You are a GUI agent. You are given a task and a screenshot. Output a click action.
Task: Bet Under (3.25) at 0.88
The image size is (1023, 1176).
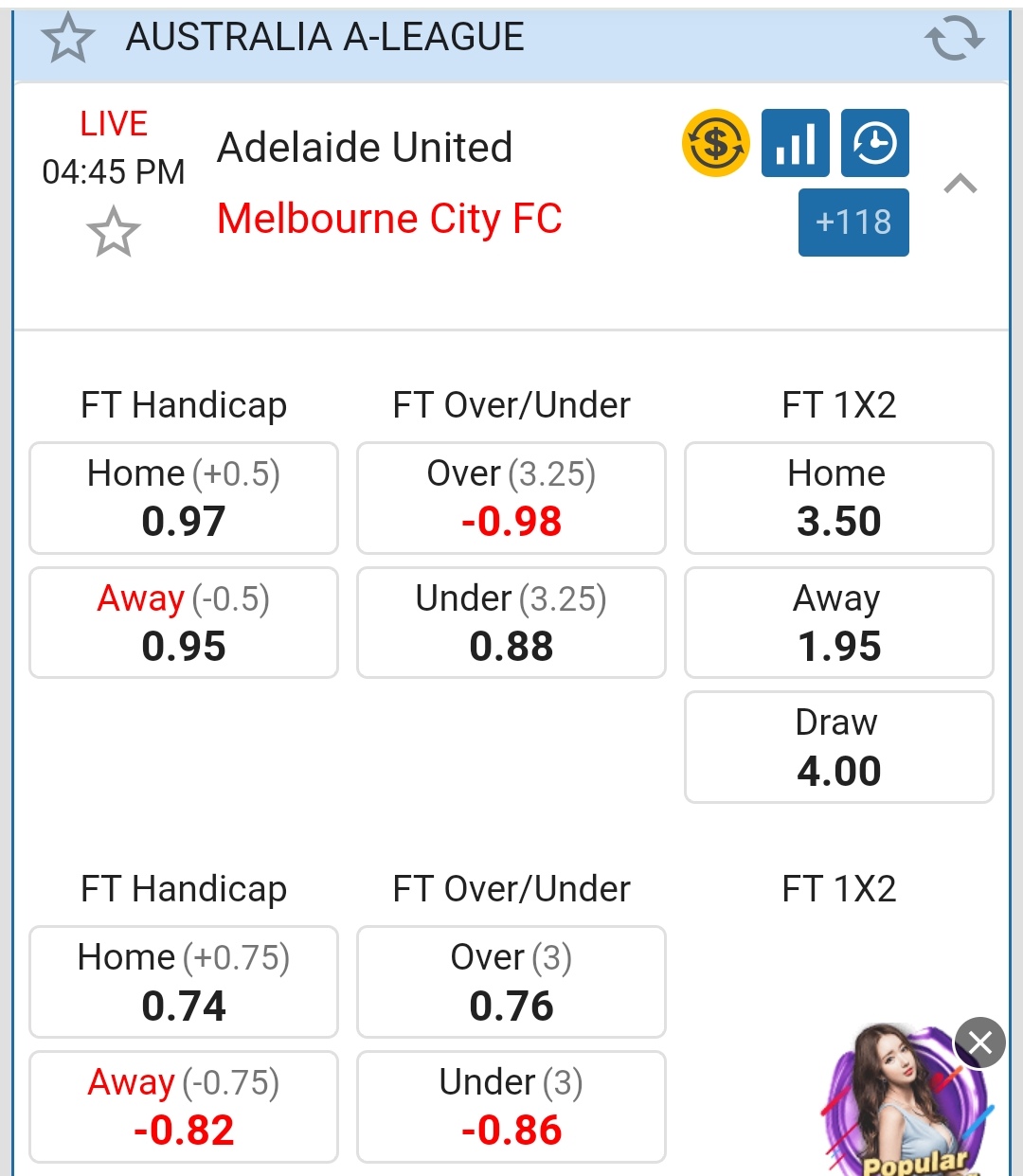(511, 623)
